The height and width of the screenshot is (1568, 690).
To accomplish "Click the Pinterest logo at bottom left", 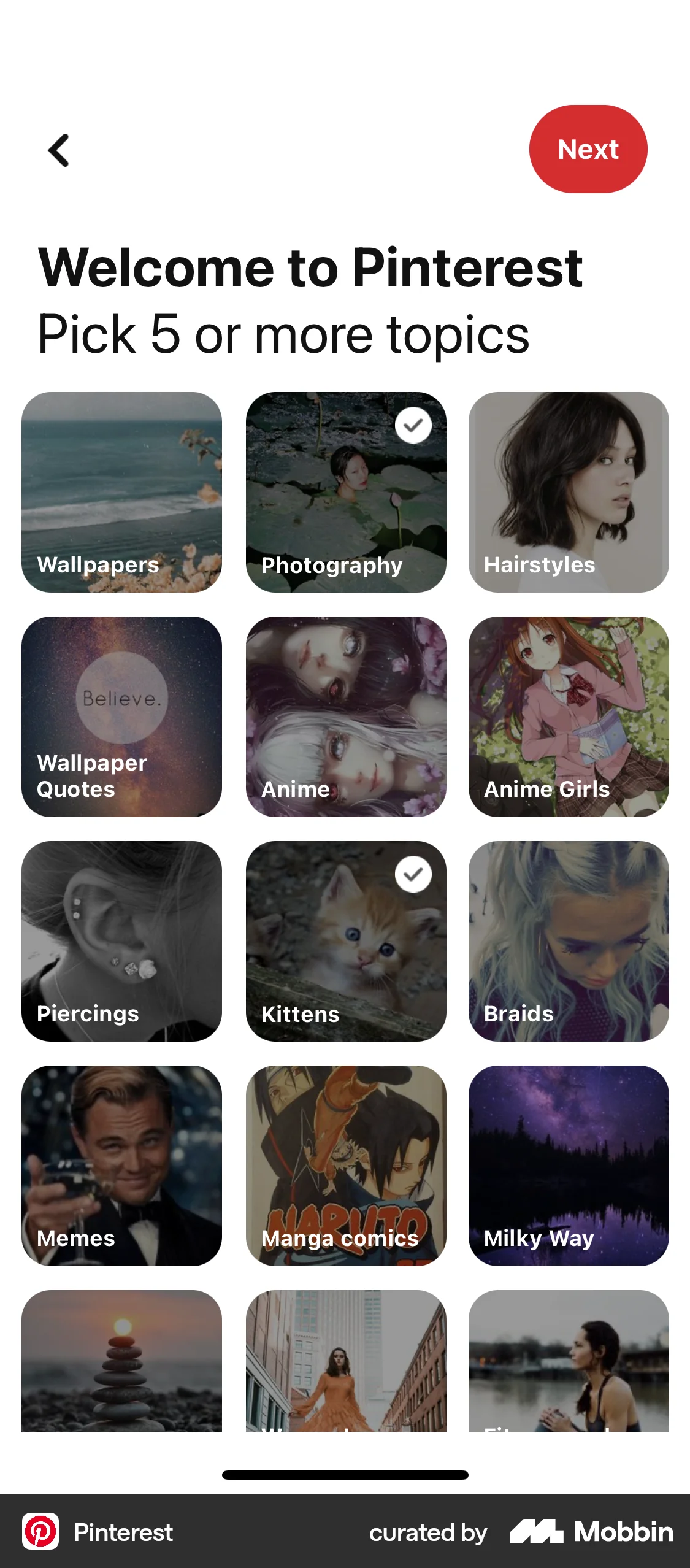I will [x=42, y=1532].
